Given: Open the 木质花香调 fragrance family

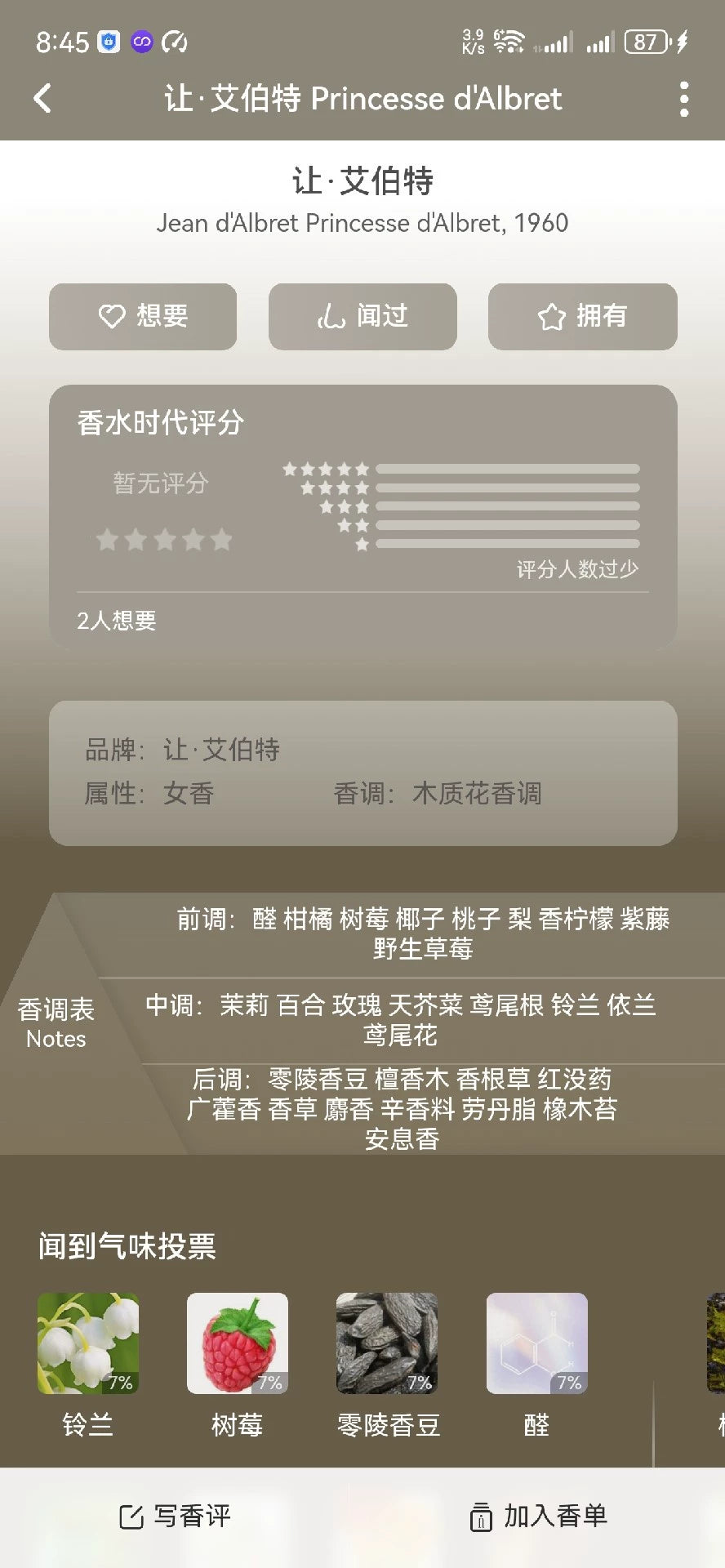Looking at the screenshot, I should [x=477, y=793].
